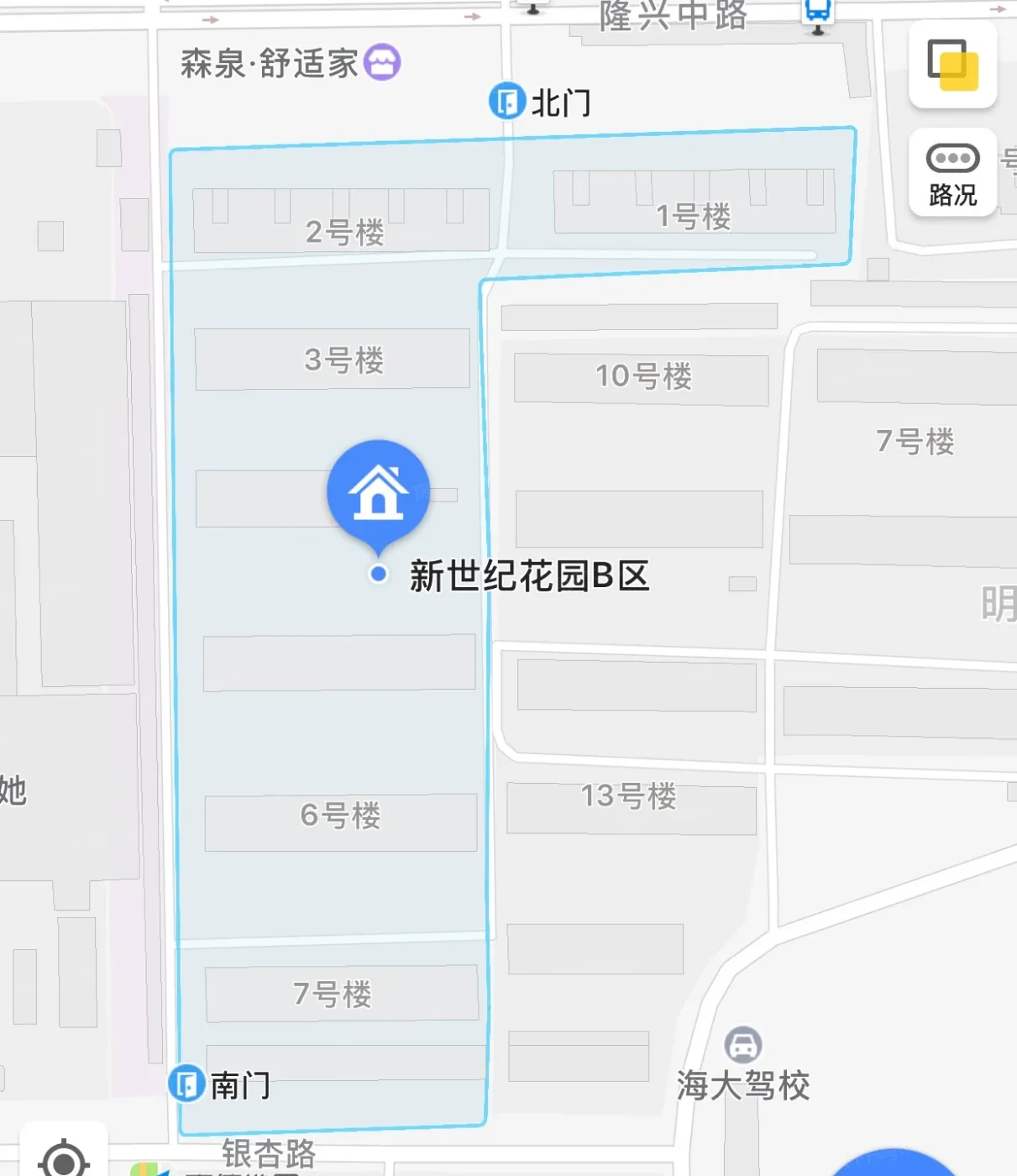Tap the 北门 gate marker

pos(507,102)
